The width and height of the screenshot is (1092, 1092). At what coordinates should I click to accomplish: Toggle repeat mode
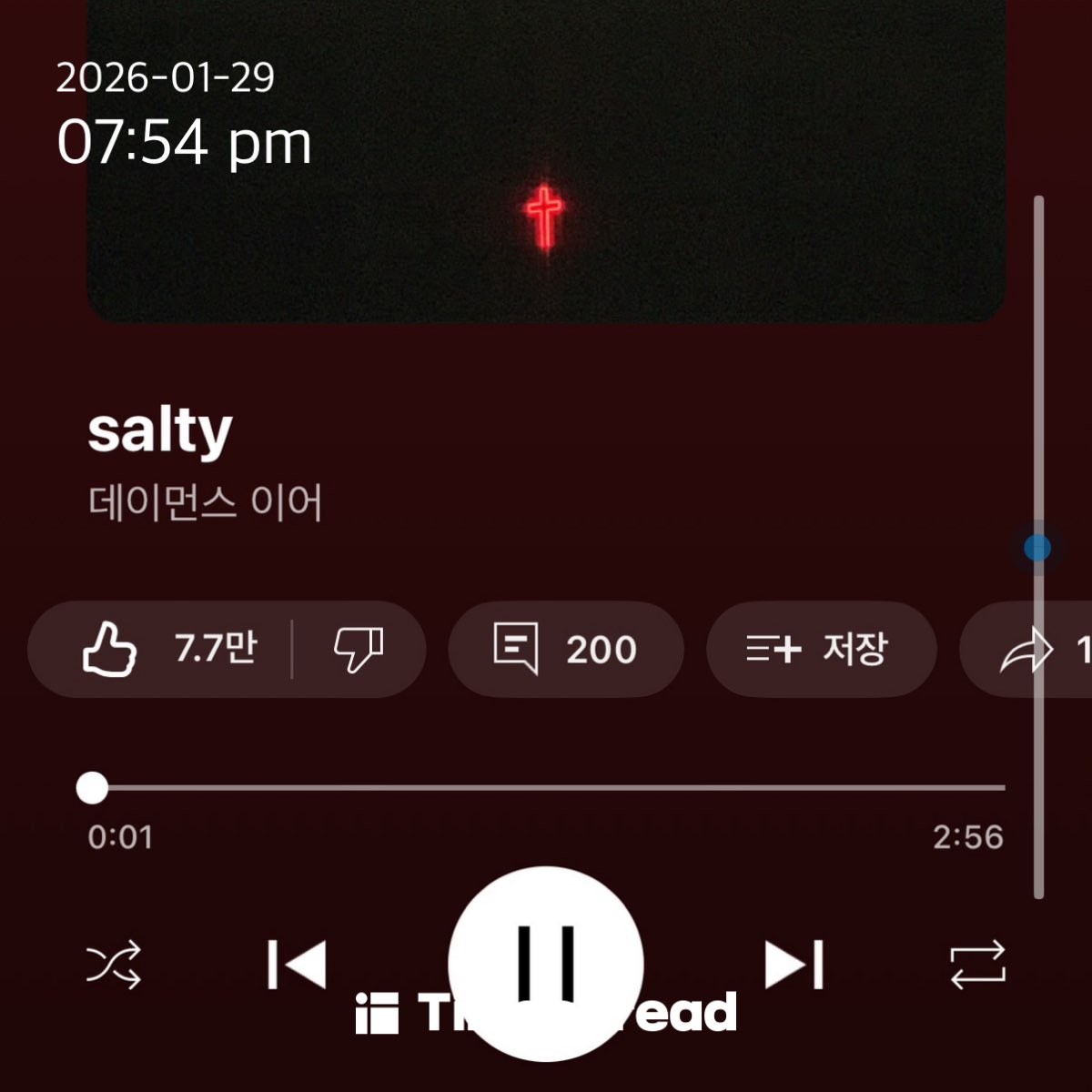977,964
